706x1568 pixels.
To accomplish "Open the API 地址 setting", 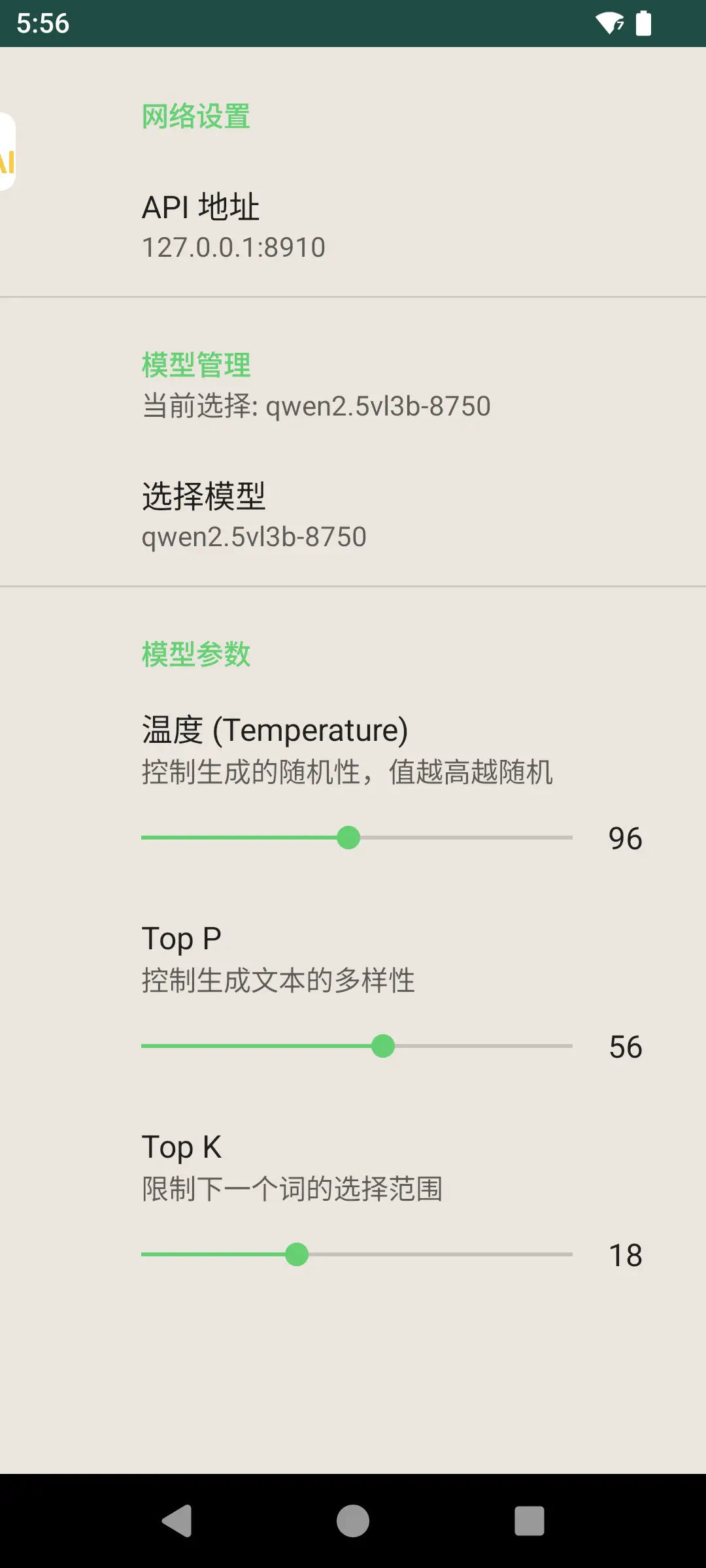I will [353, 226].
